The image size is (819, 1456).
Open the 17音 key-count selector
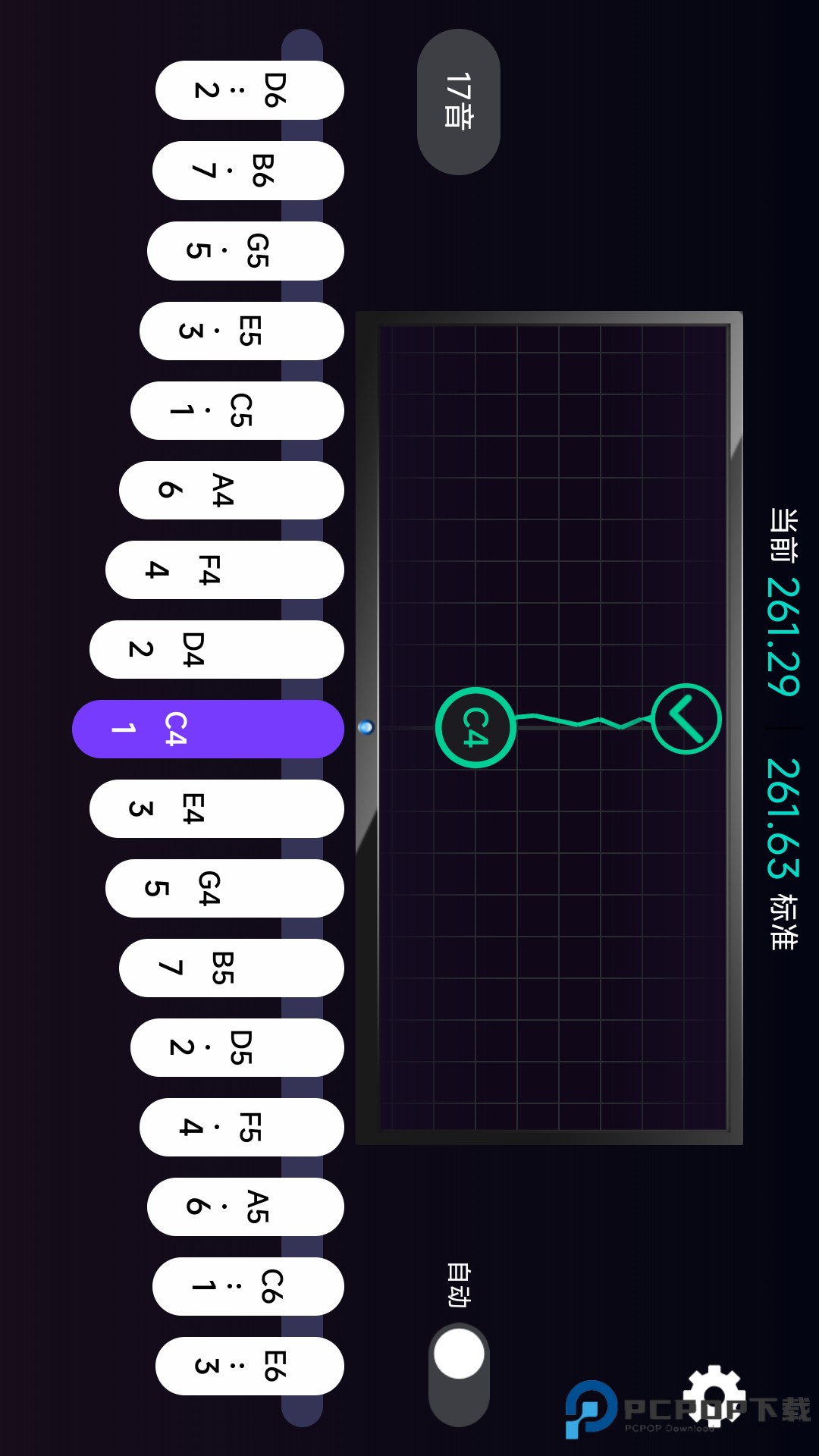[x=458, y=102]
